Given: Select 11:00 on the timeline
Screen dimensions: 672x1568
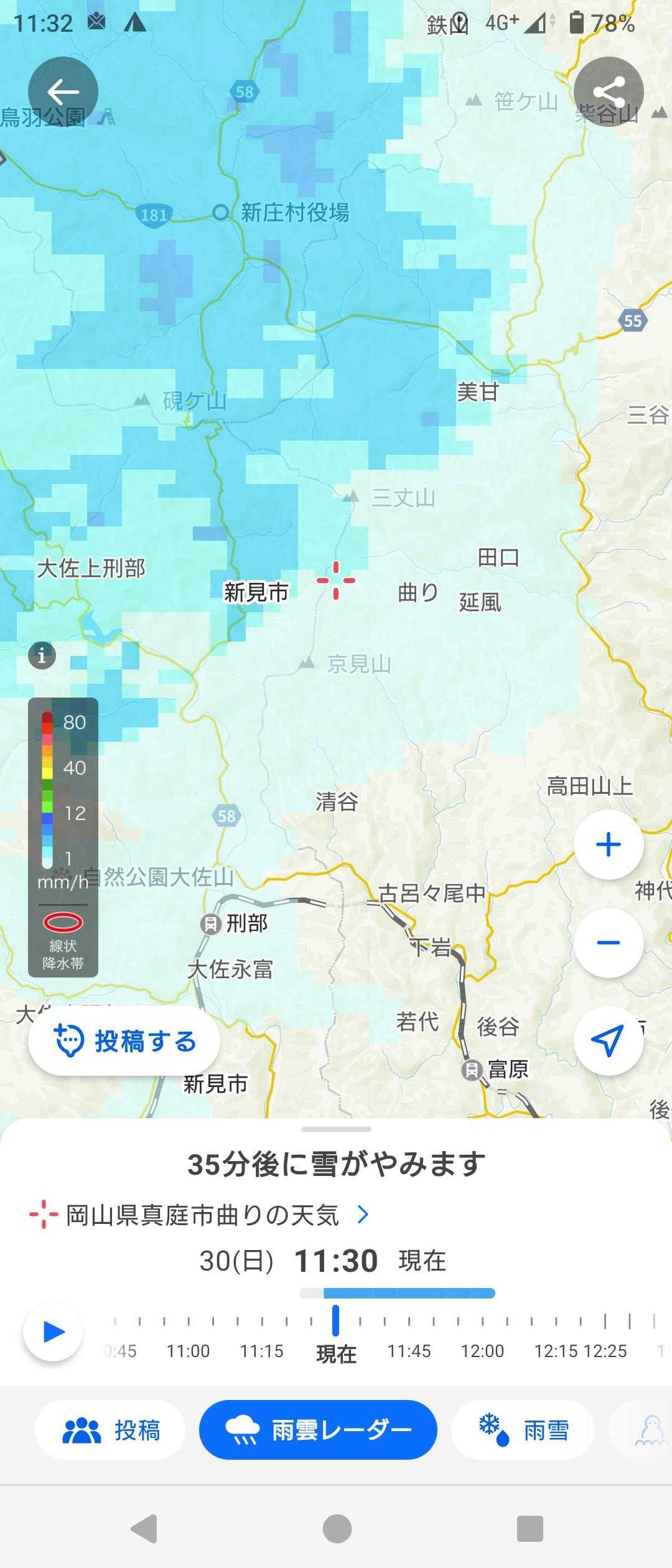Looking at the screenshot, I should click(x=188, y=1351).
